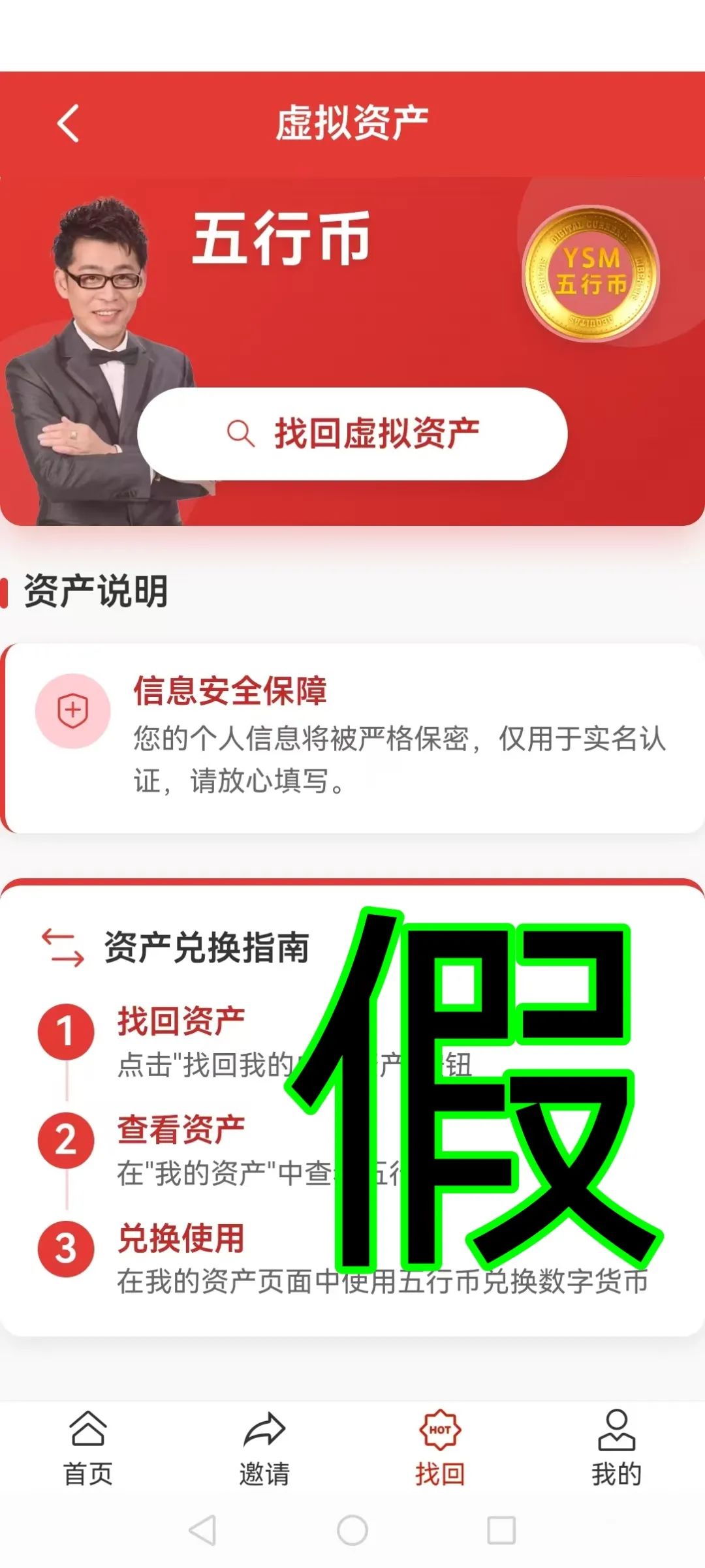
Task: Tap the system back button
Action: pyautogui.click(x=202, y=1530)
